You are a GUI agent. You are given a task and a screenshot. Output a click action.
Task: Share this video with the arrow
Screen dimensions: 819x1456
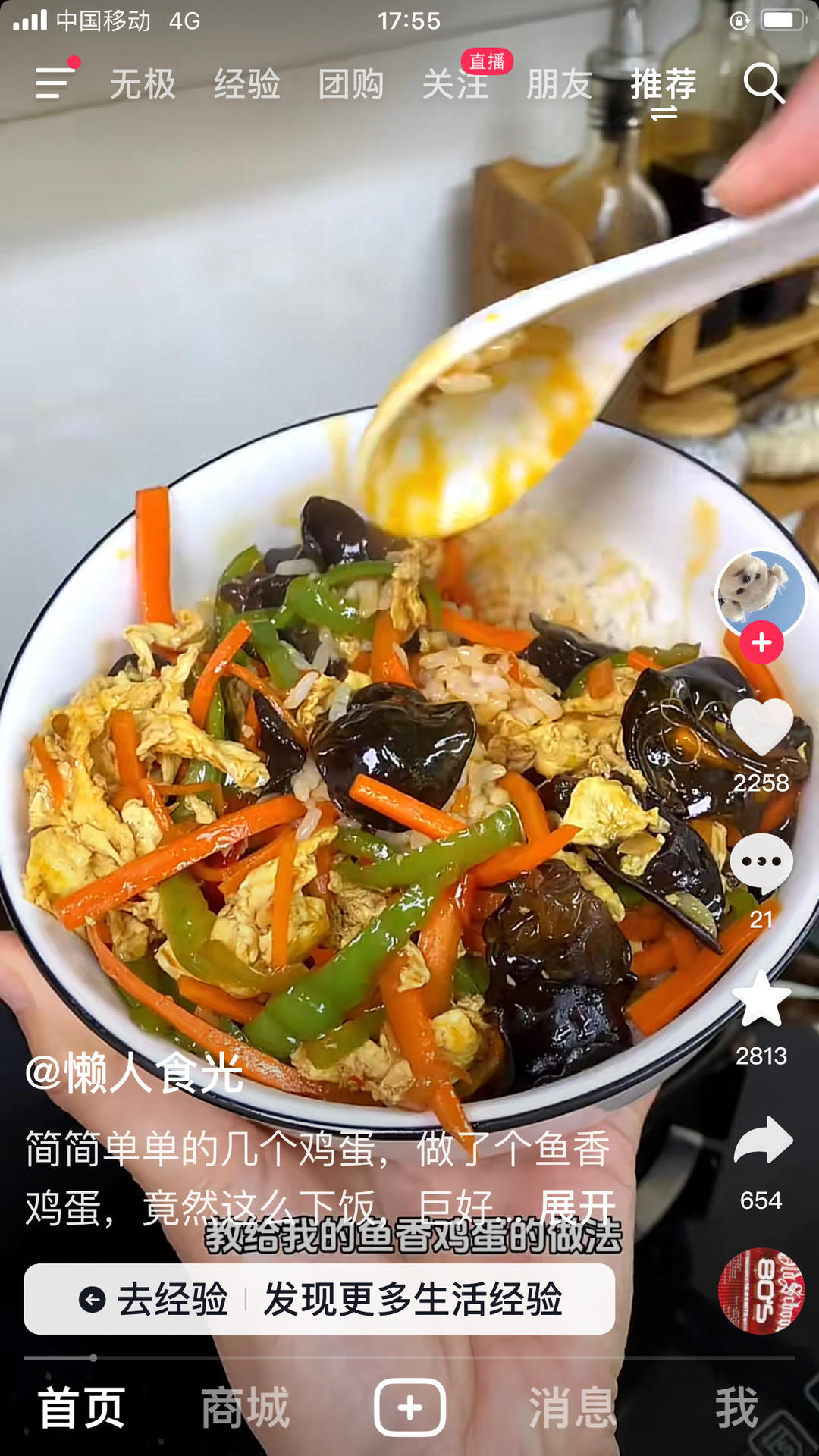coord(762,1141)
